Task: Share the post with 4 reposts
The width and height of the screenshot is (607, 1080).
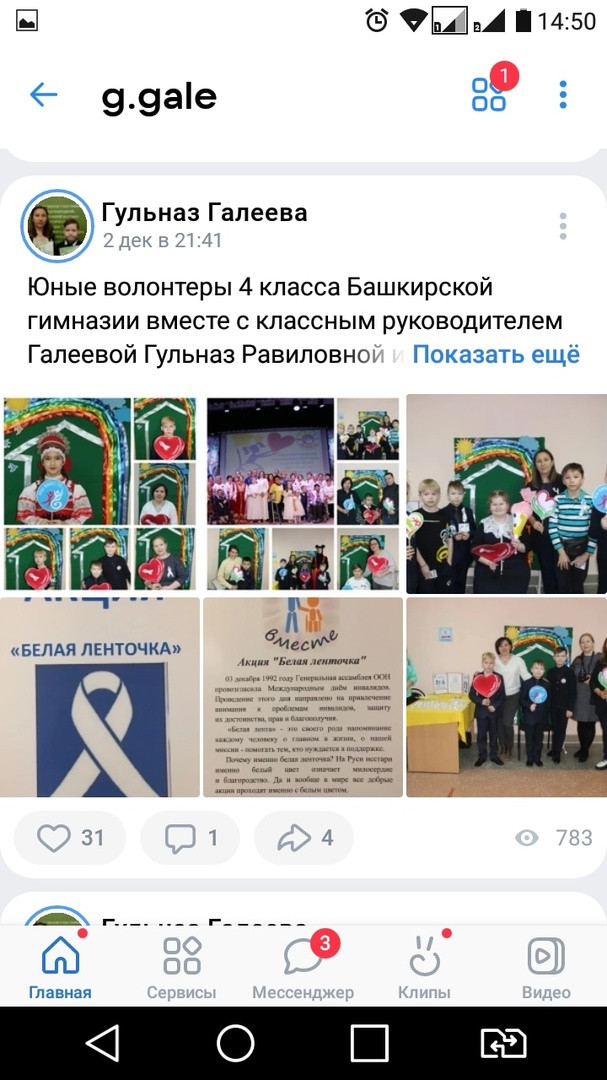Action: pos(304,838)
